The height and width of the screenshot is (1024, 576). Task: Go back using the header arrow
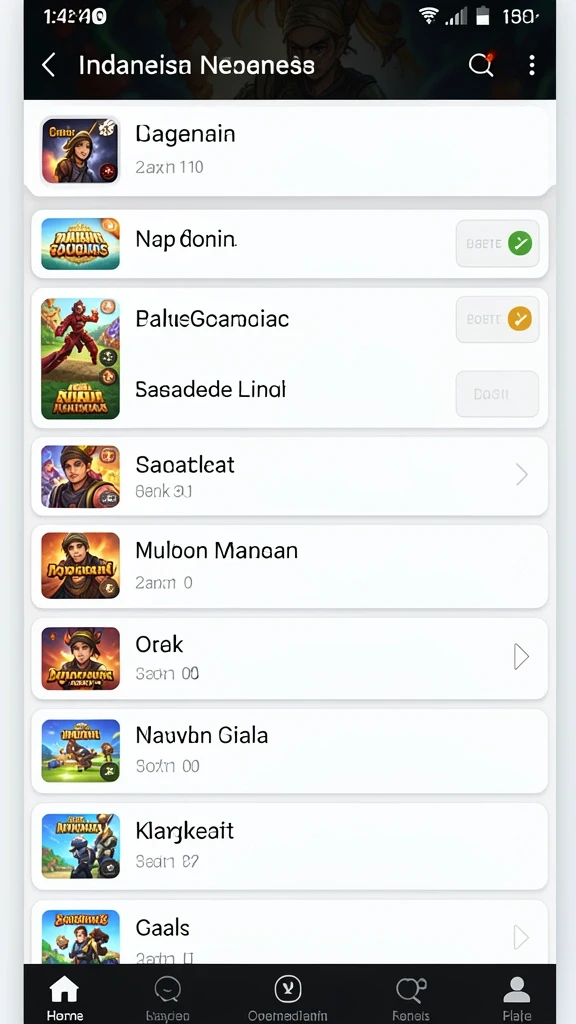(x=48, y=65)
